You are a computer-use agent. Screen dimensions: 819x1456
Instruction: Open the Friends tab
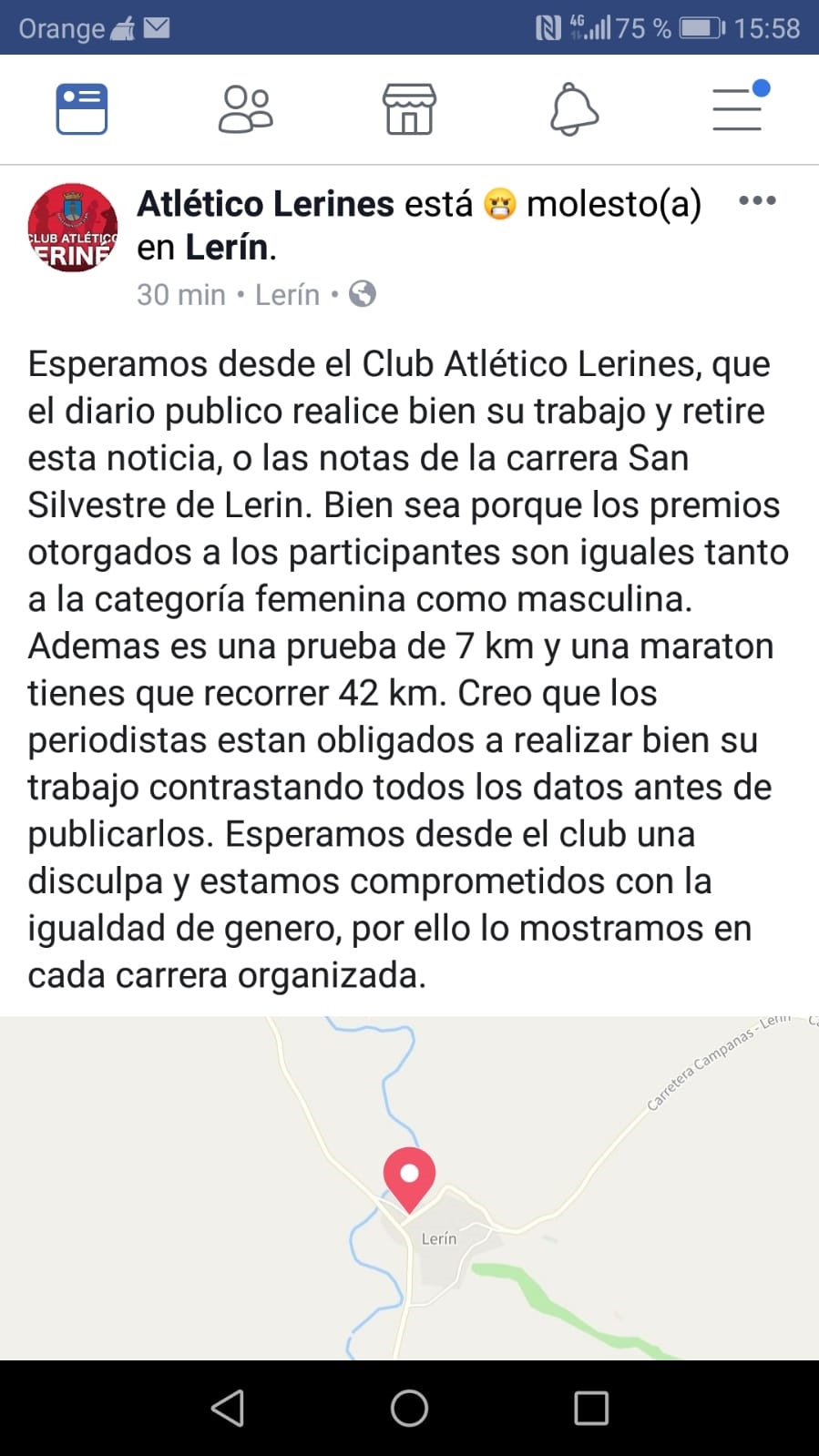(x=245, y=109)
